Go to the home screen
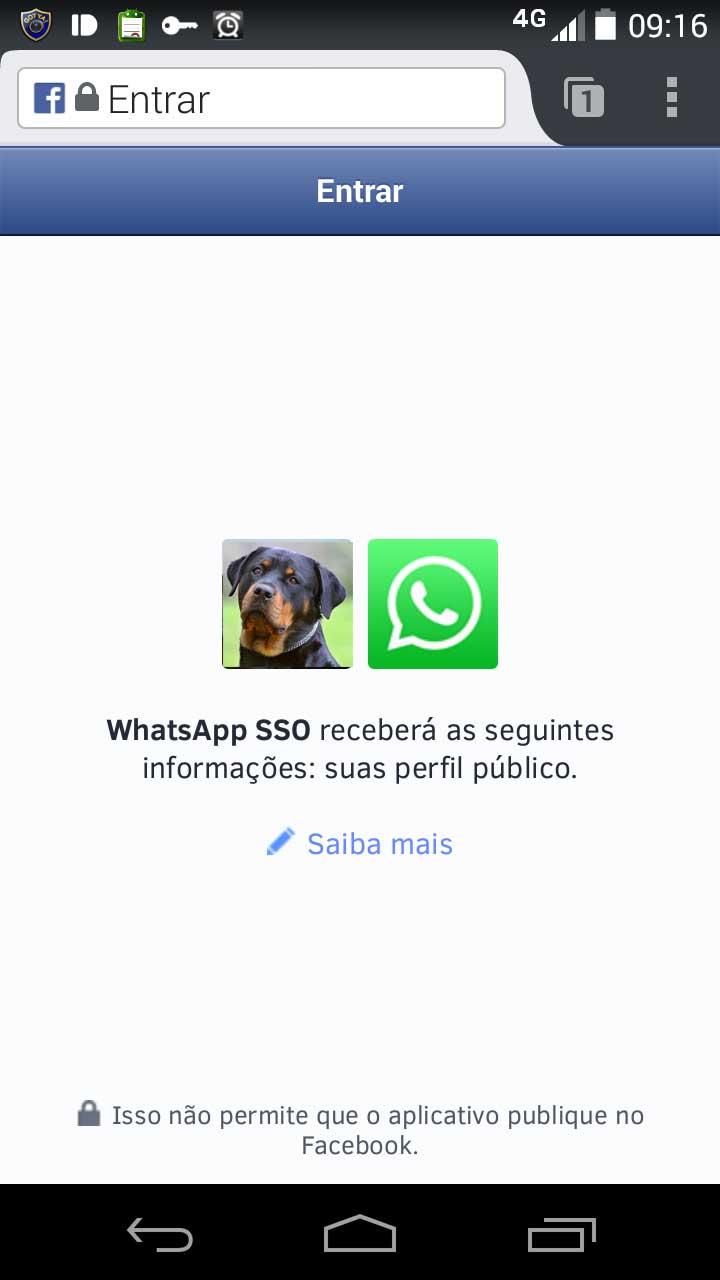 (360, 1233)
